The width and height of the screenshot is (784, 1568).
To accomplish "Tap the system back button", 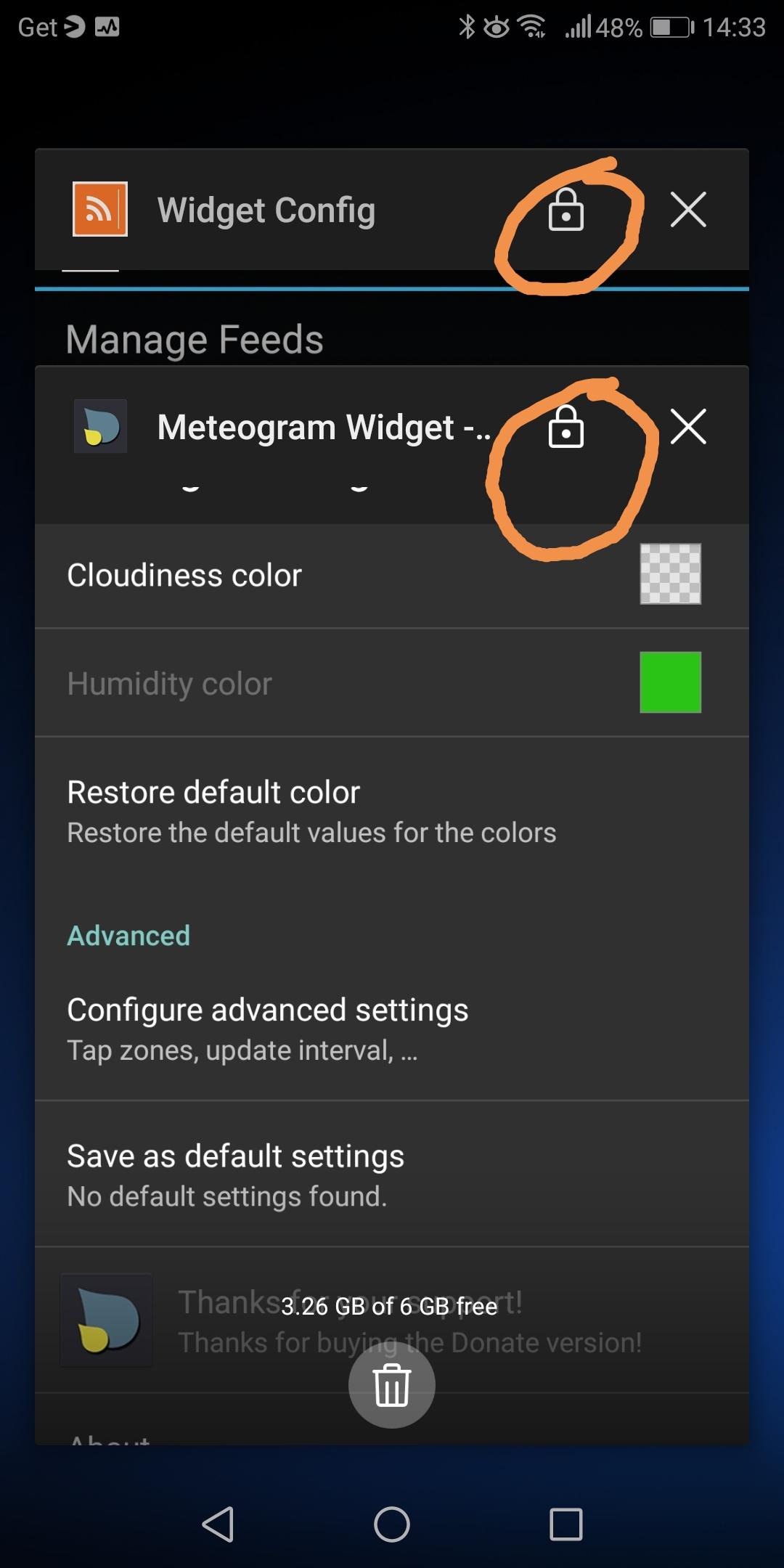I will pos(218,1524).
